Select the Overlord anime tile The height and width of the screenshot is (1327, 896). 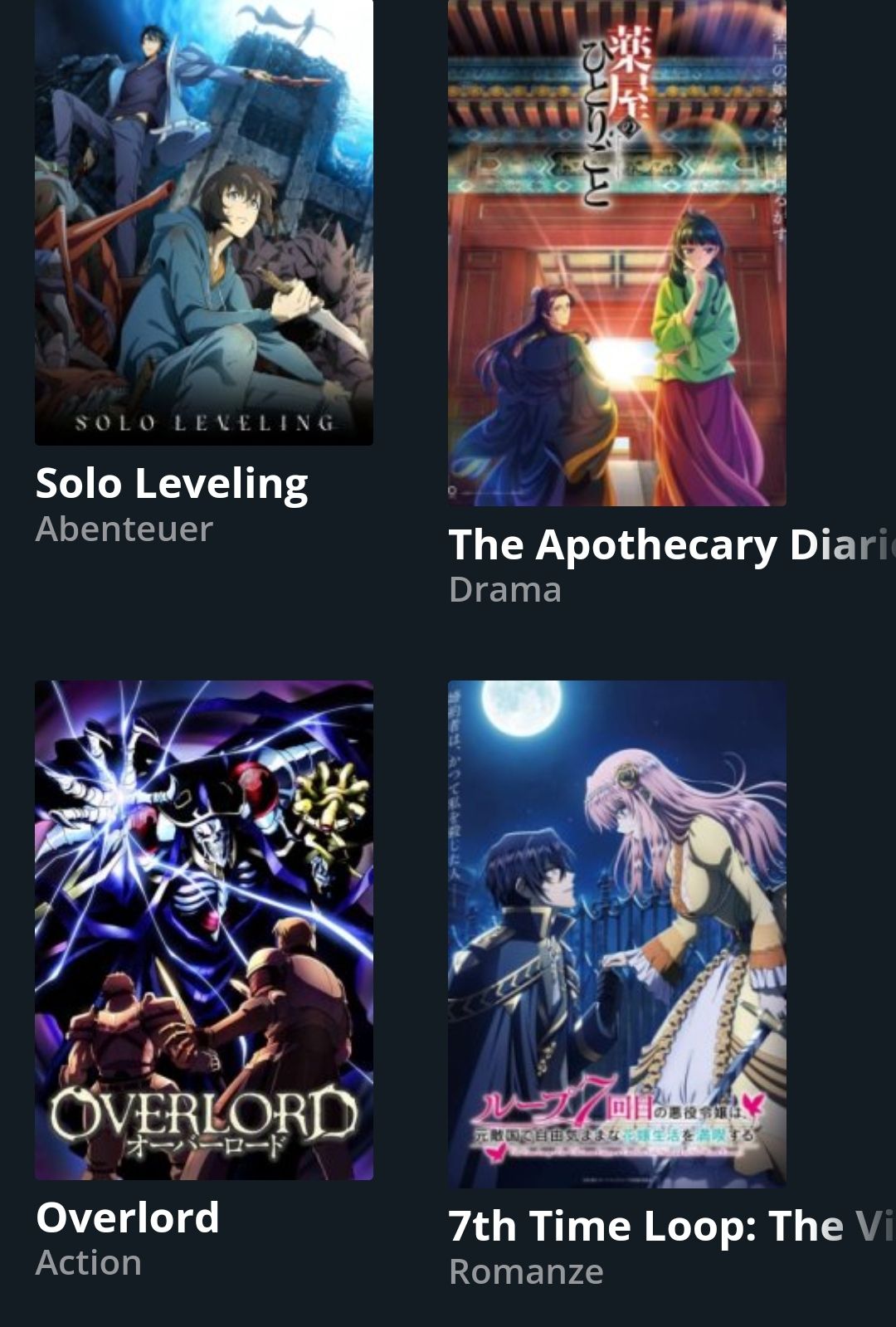203,929
